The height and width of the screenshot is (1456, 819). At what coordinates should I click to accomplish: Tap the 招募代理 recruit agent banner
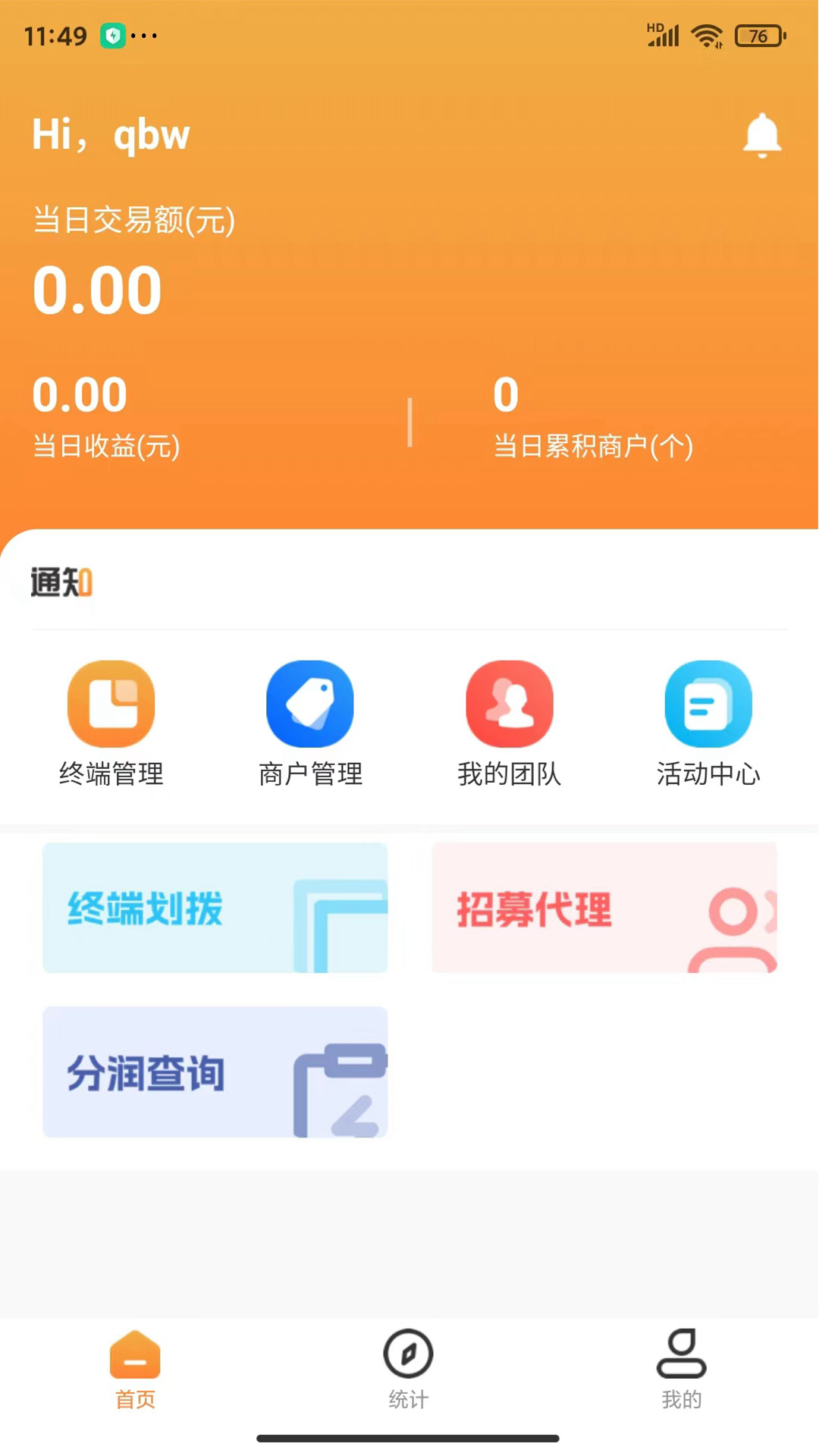[x=604, y=908]
